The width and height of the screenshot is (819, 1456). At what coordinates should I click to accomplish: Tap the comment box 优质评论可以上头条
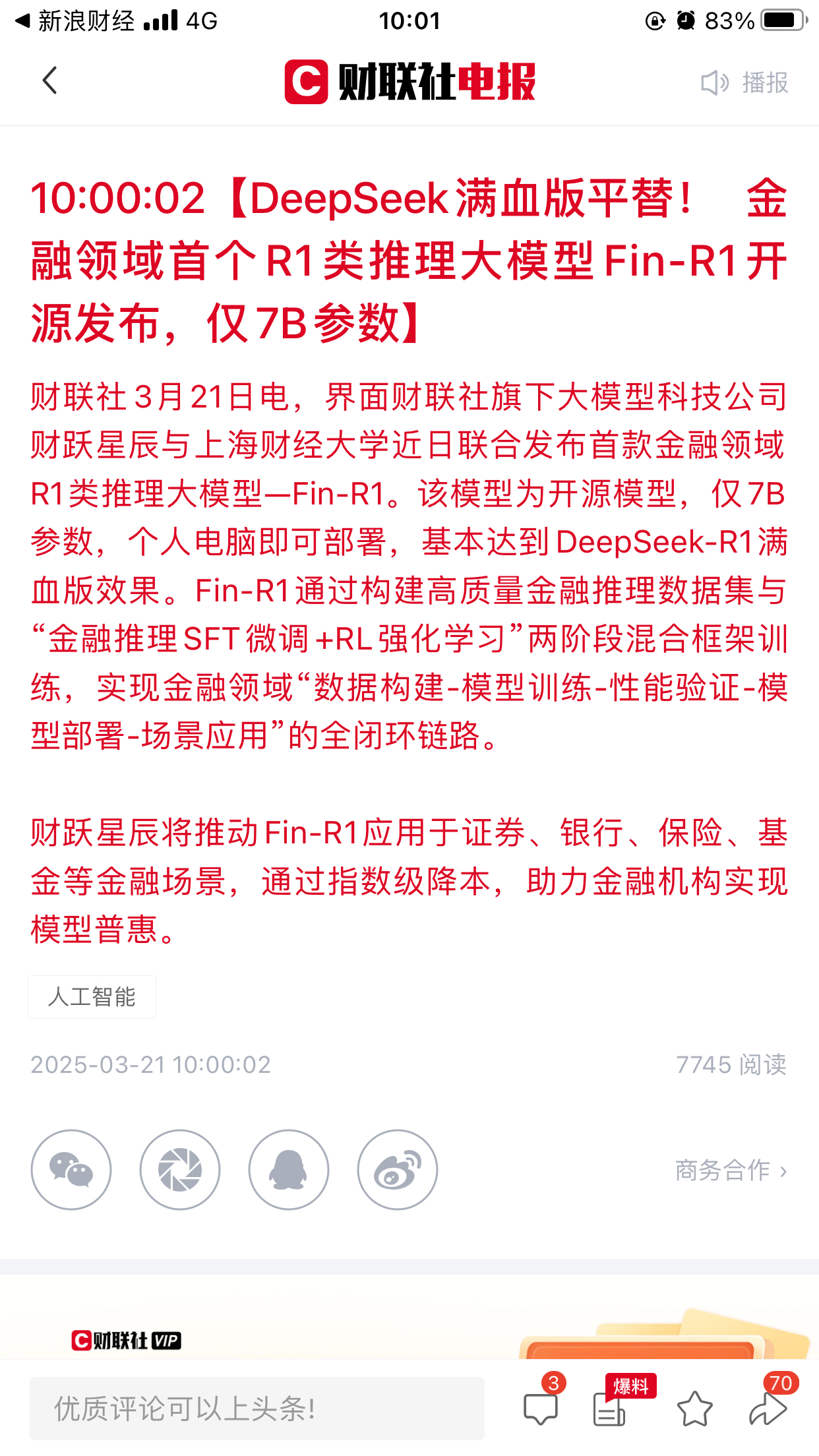tap(257, 1409)
